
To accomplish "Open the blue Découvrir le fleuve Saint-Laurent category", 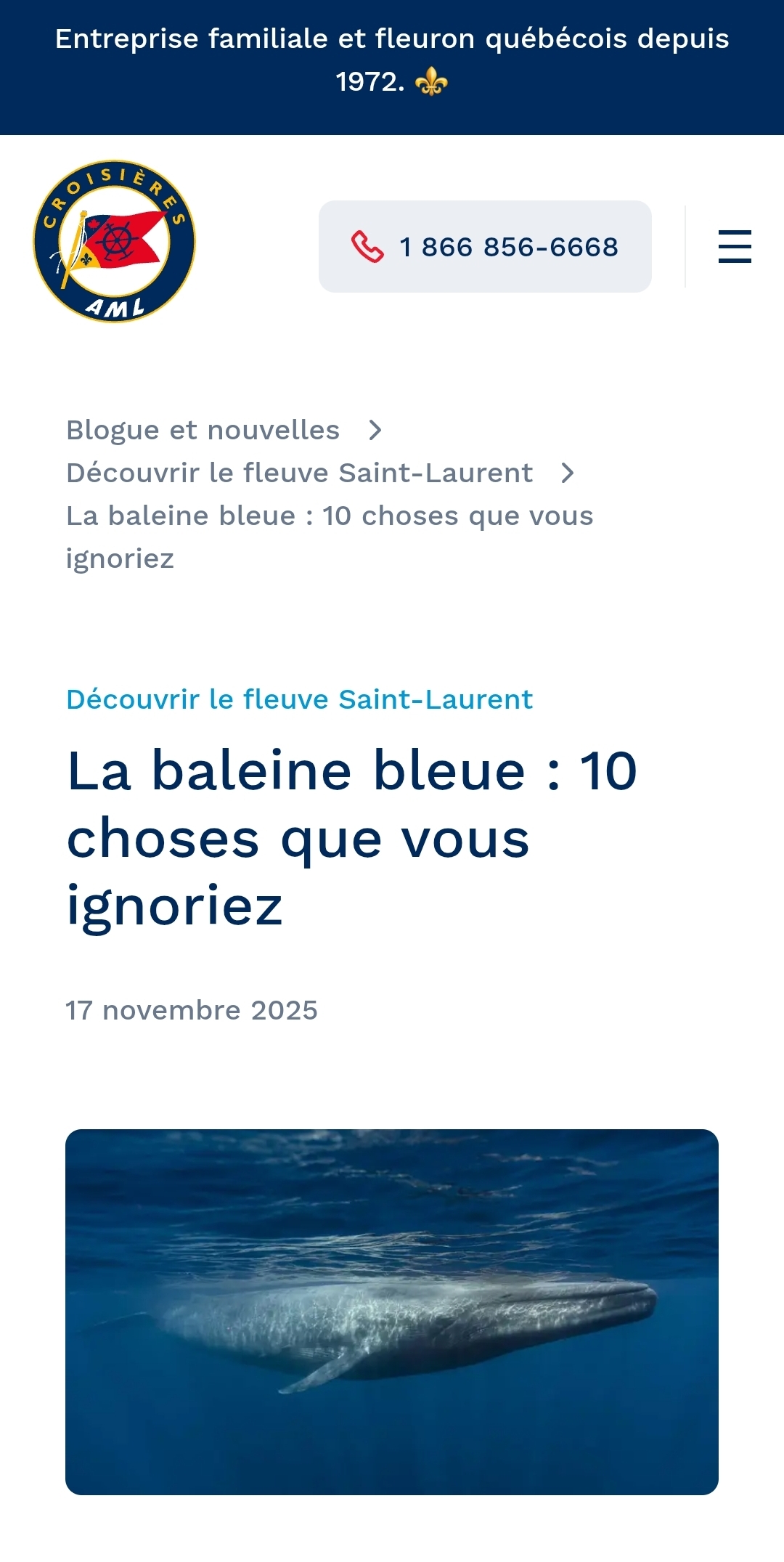I will click(x=299, y=699).
